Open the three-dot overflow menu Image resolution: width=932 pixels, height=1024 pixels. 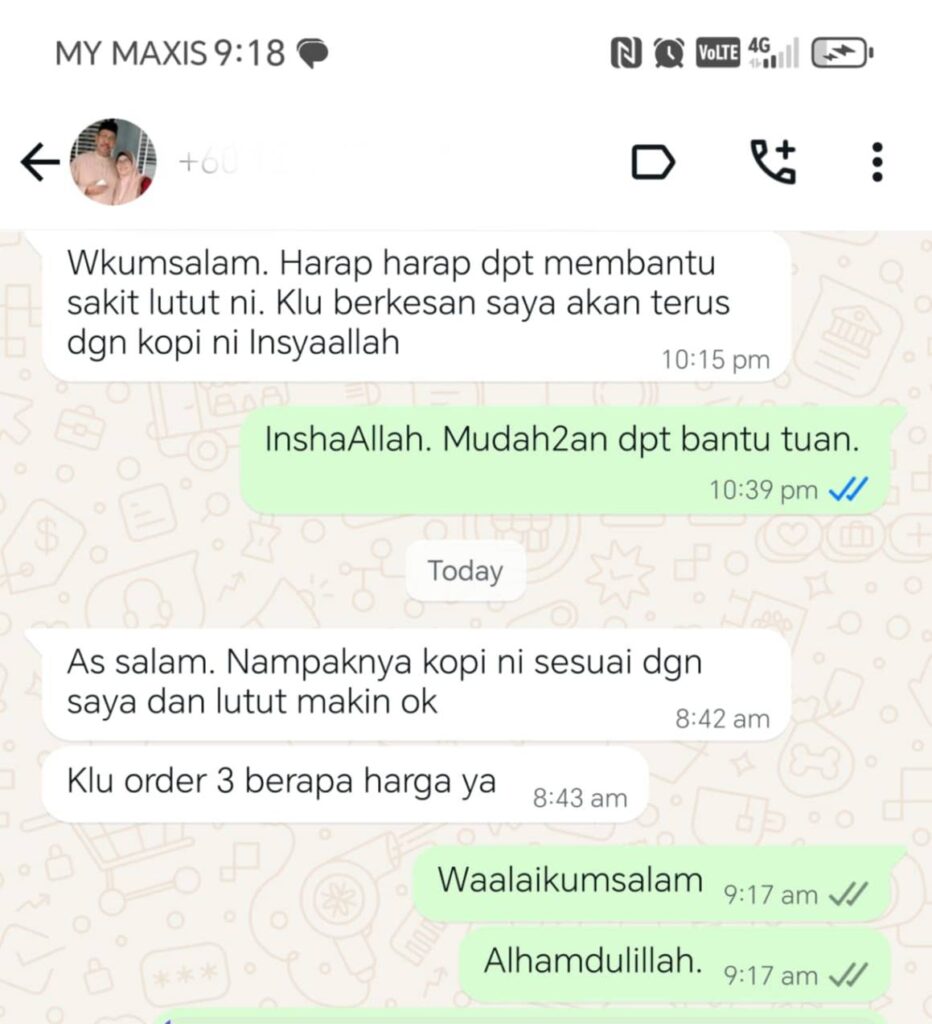(x=877, y=162)
